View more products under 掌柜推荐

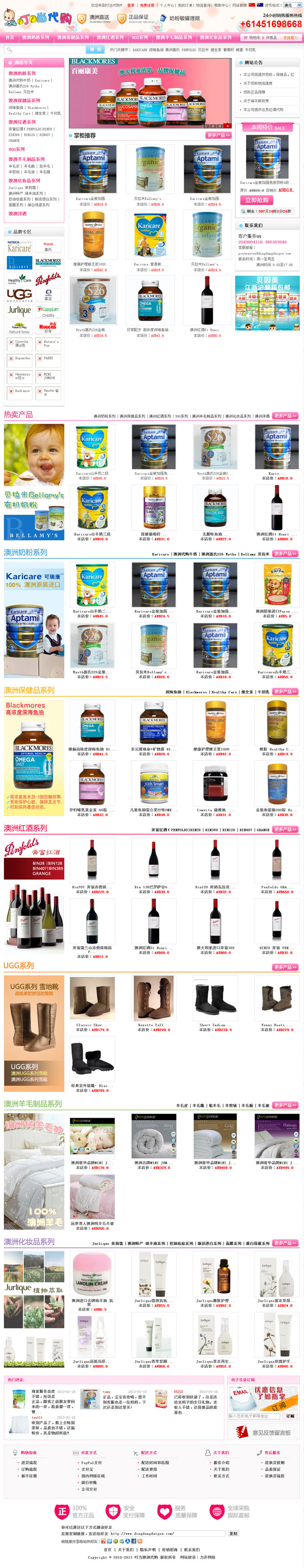(218, 135)
